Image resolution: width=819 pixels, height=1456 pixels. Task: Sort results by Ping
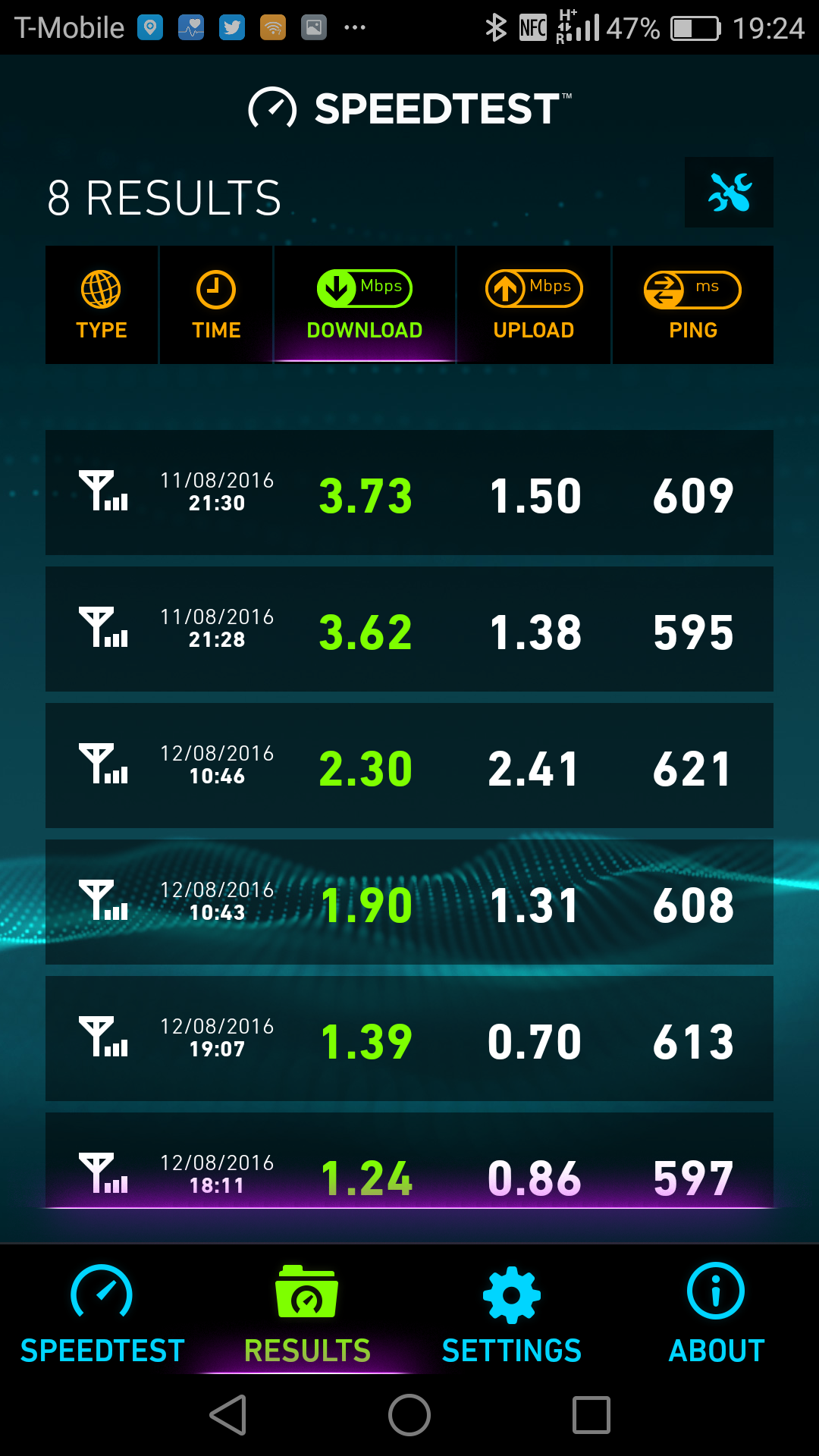[693, 305]
